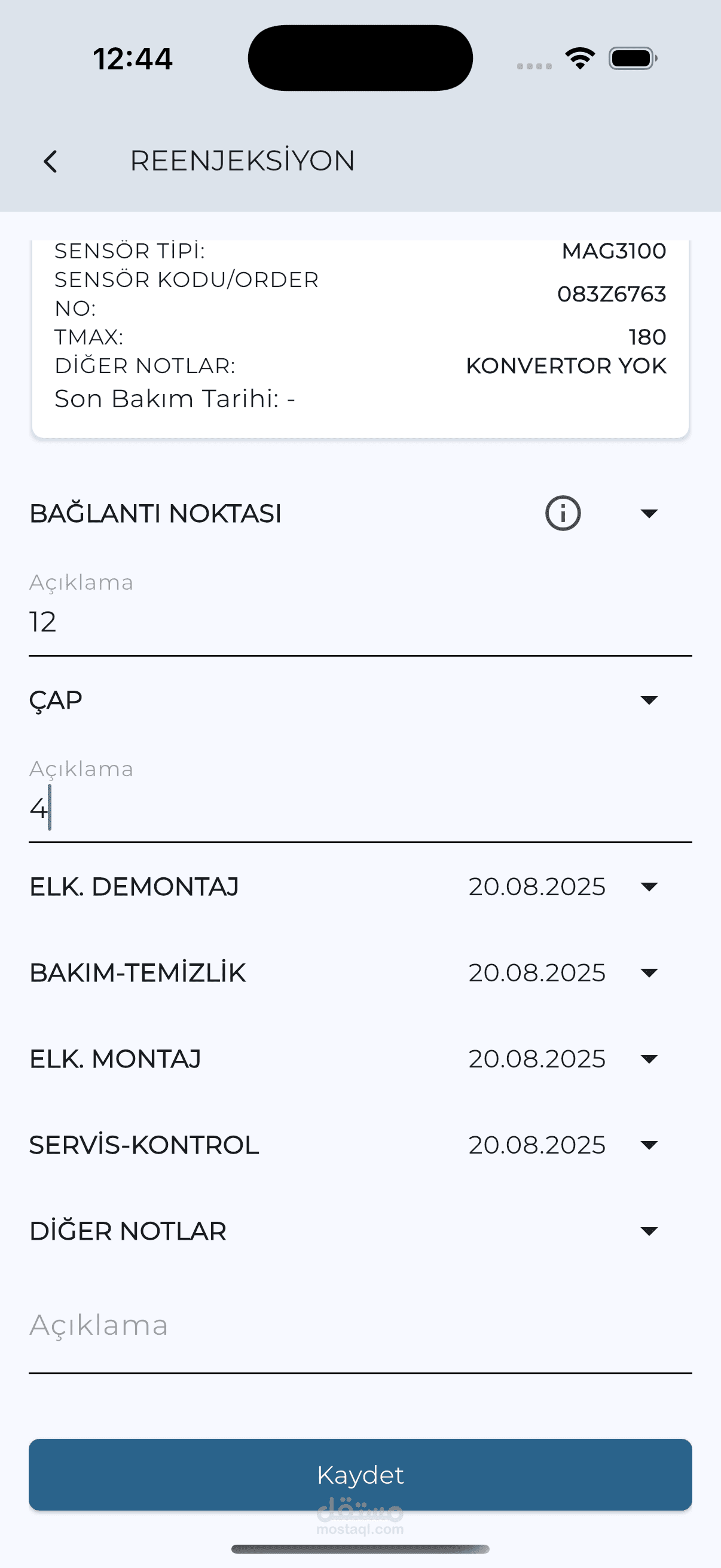Save the form with Kaydet

360,1475
